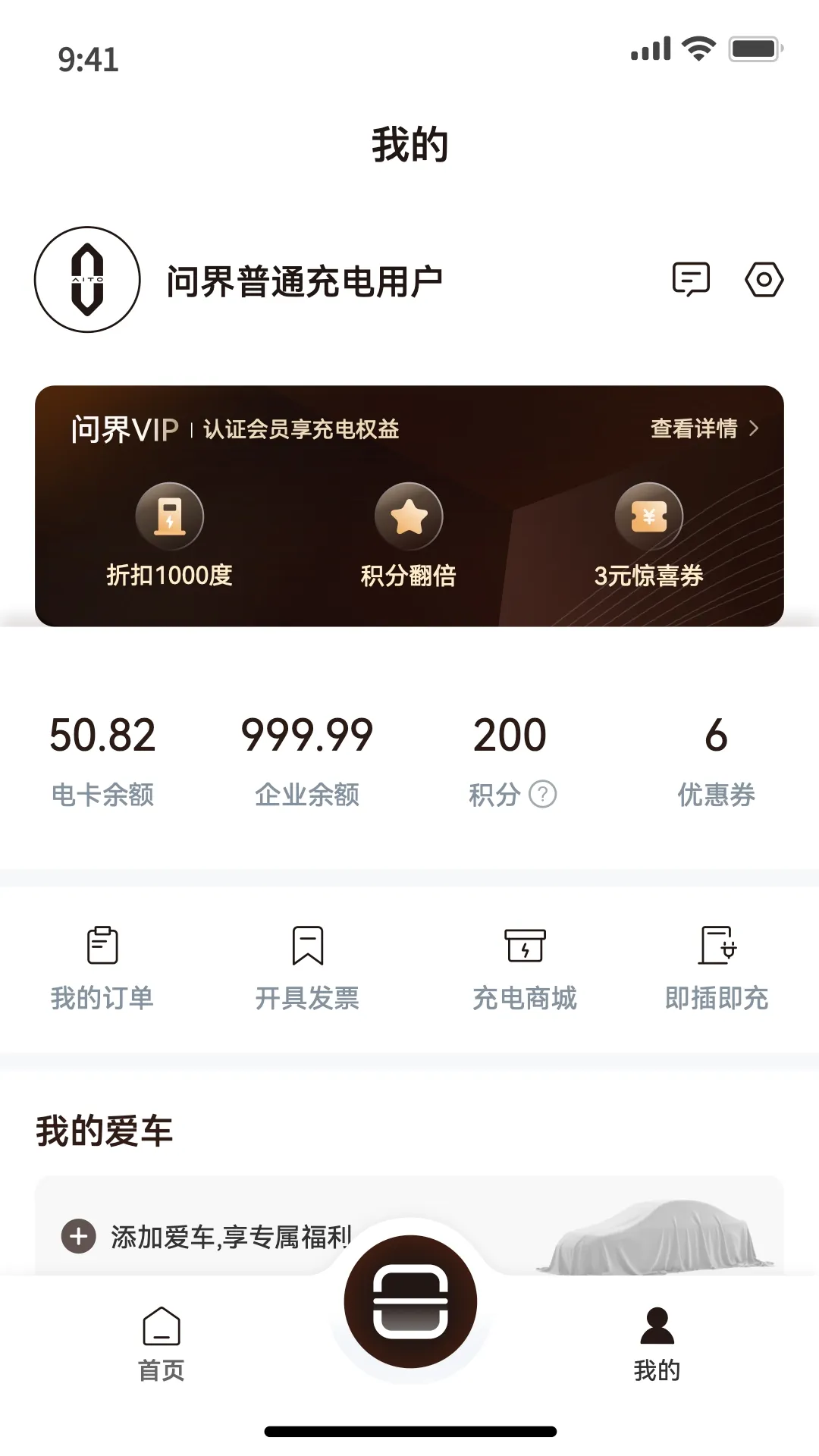Check 电卡余额 balance 50.82

[102, 758]
